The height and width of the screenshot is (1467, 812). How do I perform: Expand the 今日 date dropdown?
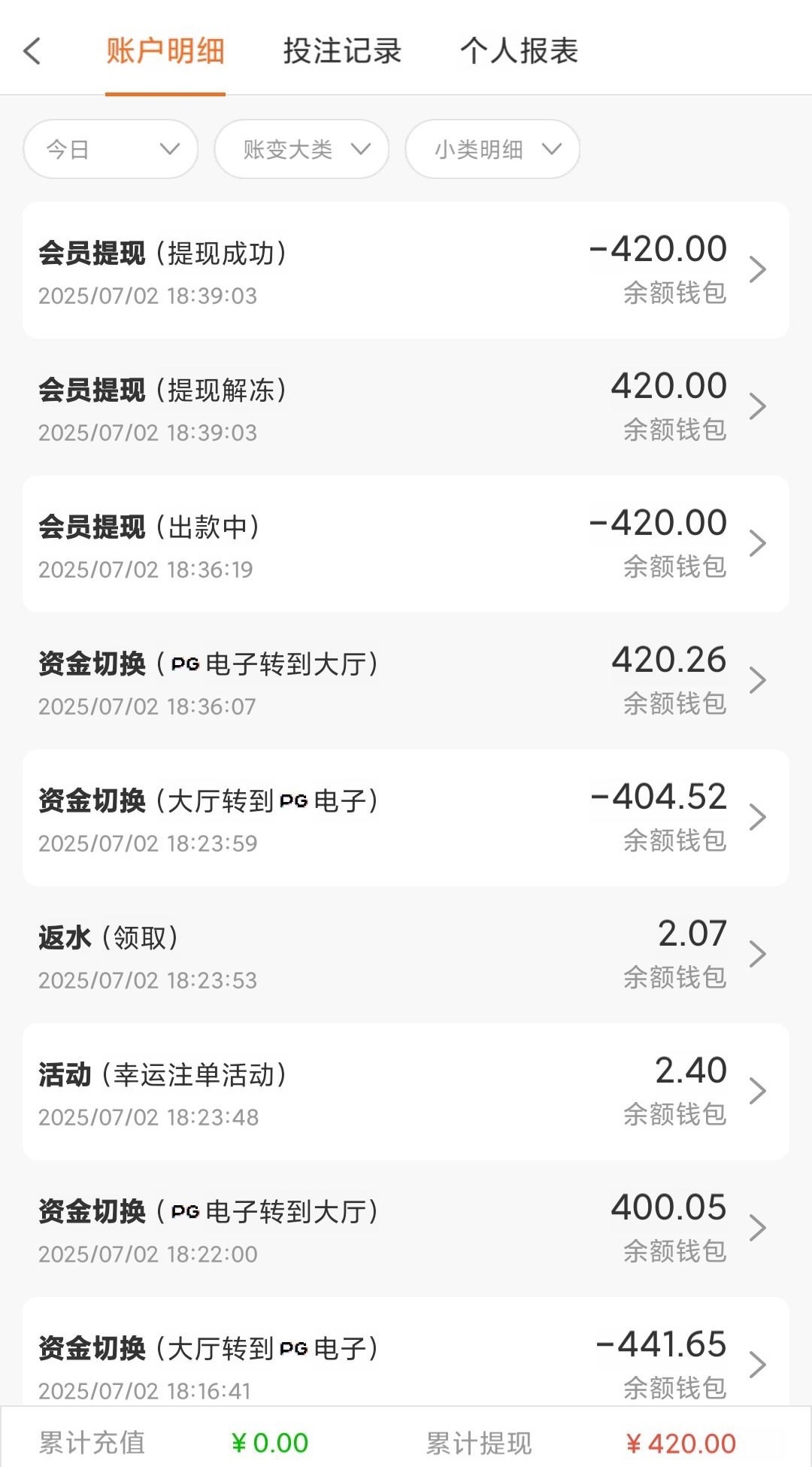111,149
